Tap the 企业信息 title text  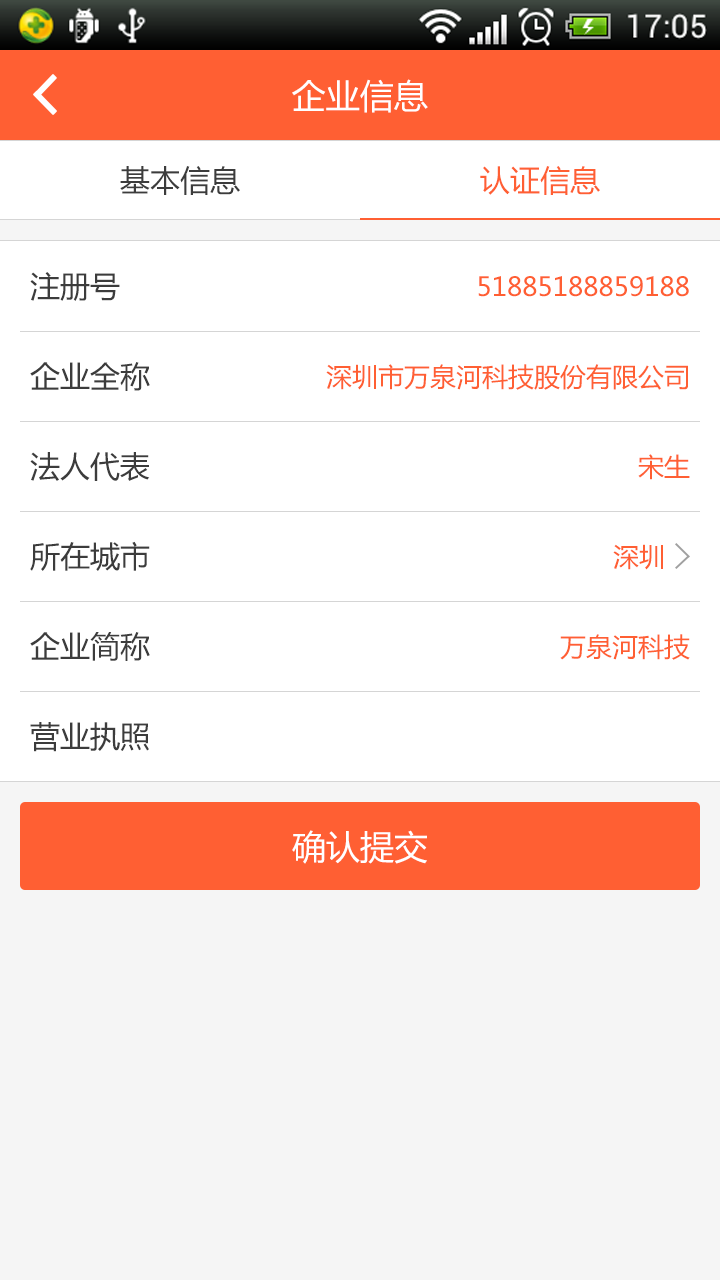point(360,95)
